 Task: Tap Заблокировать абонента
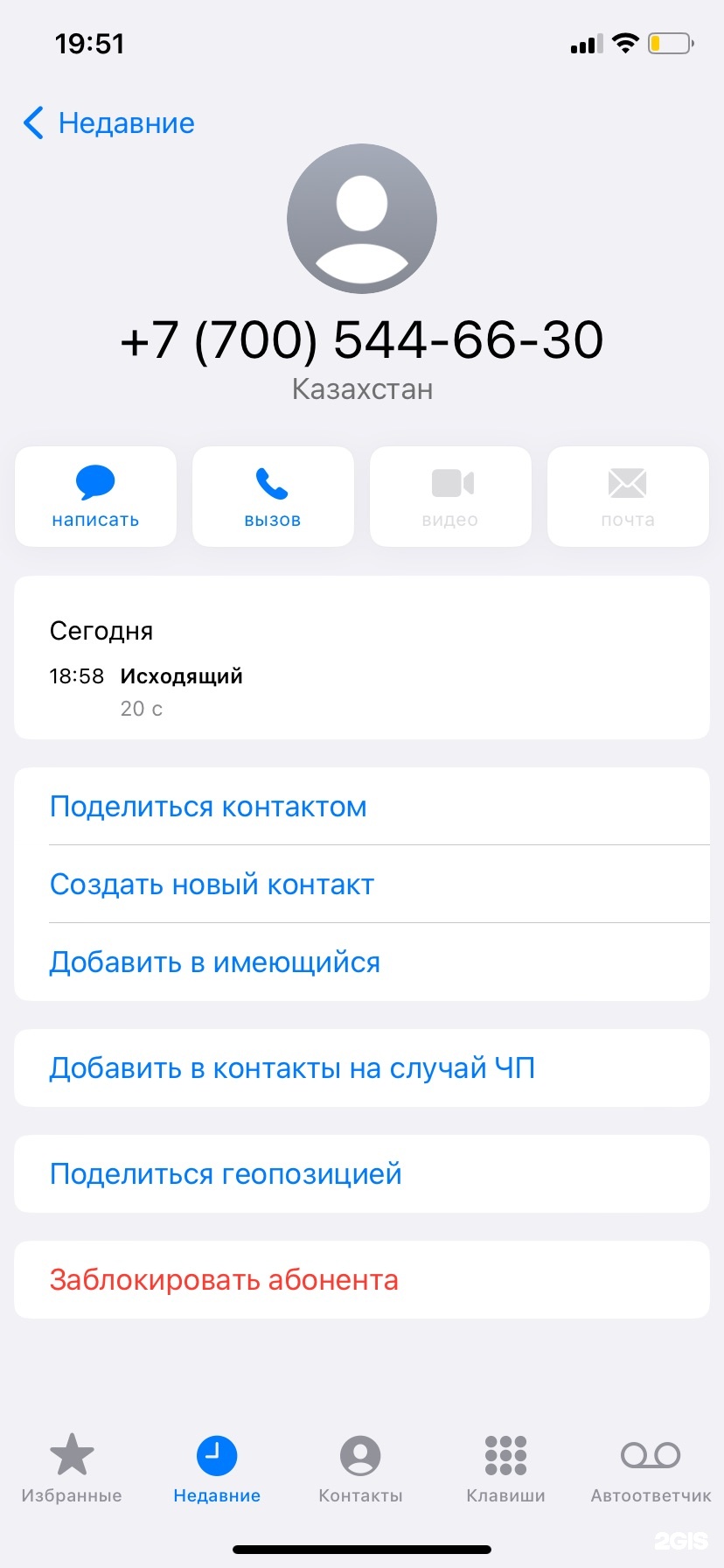[x=224, y=1280]
